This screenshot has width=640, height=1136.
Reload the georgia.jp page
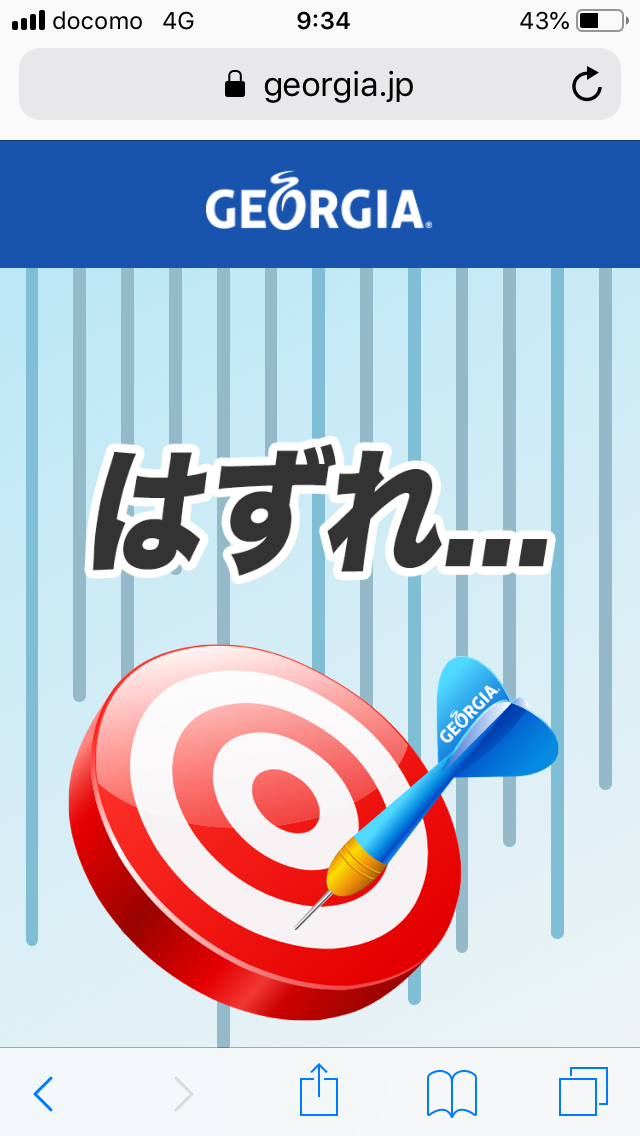click(587, 86)
